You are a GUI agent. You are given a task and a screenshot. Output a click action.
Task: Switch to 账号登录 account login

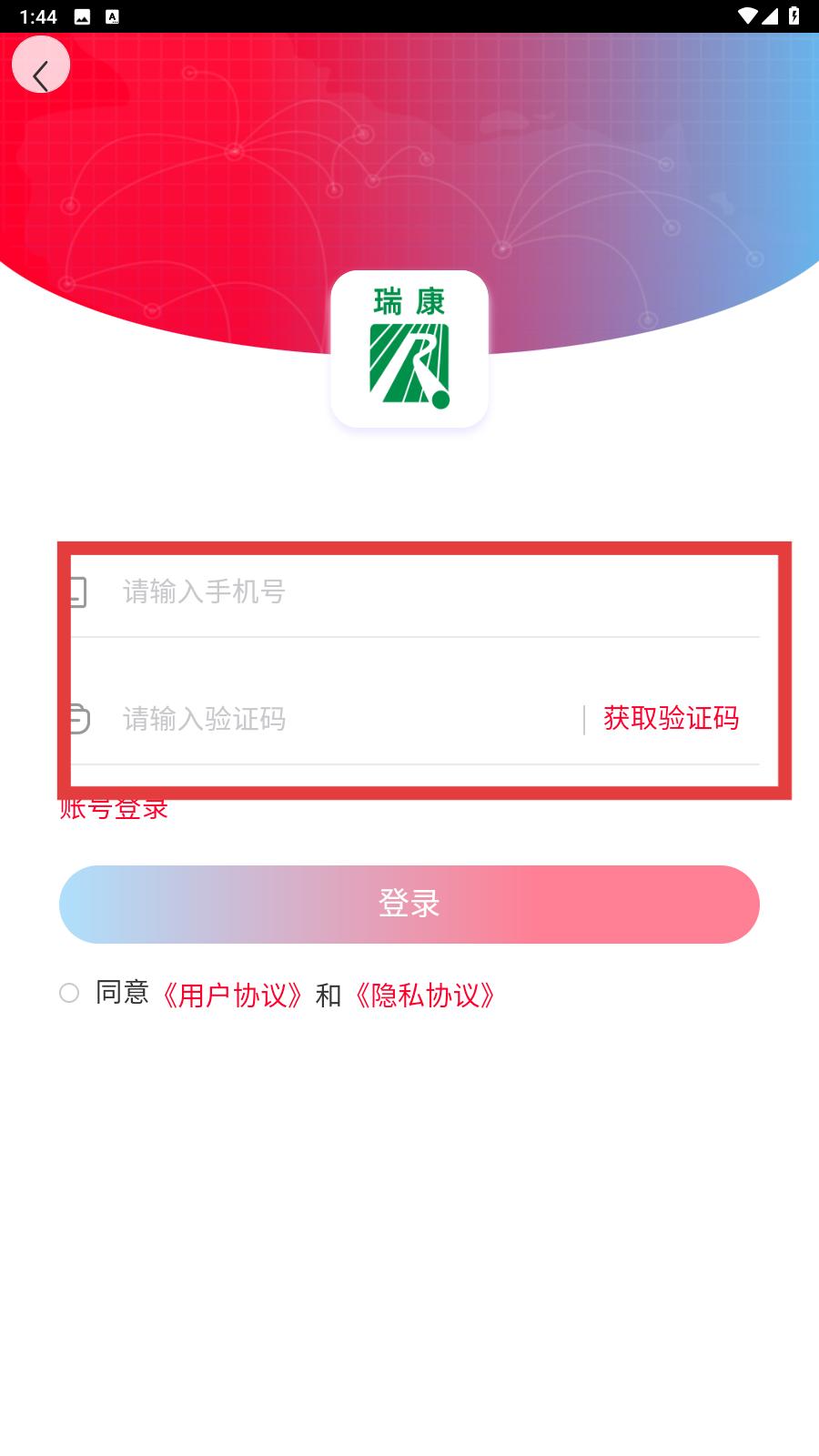(x=114, y=807)
